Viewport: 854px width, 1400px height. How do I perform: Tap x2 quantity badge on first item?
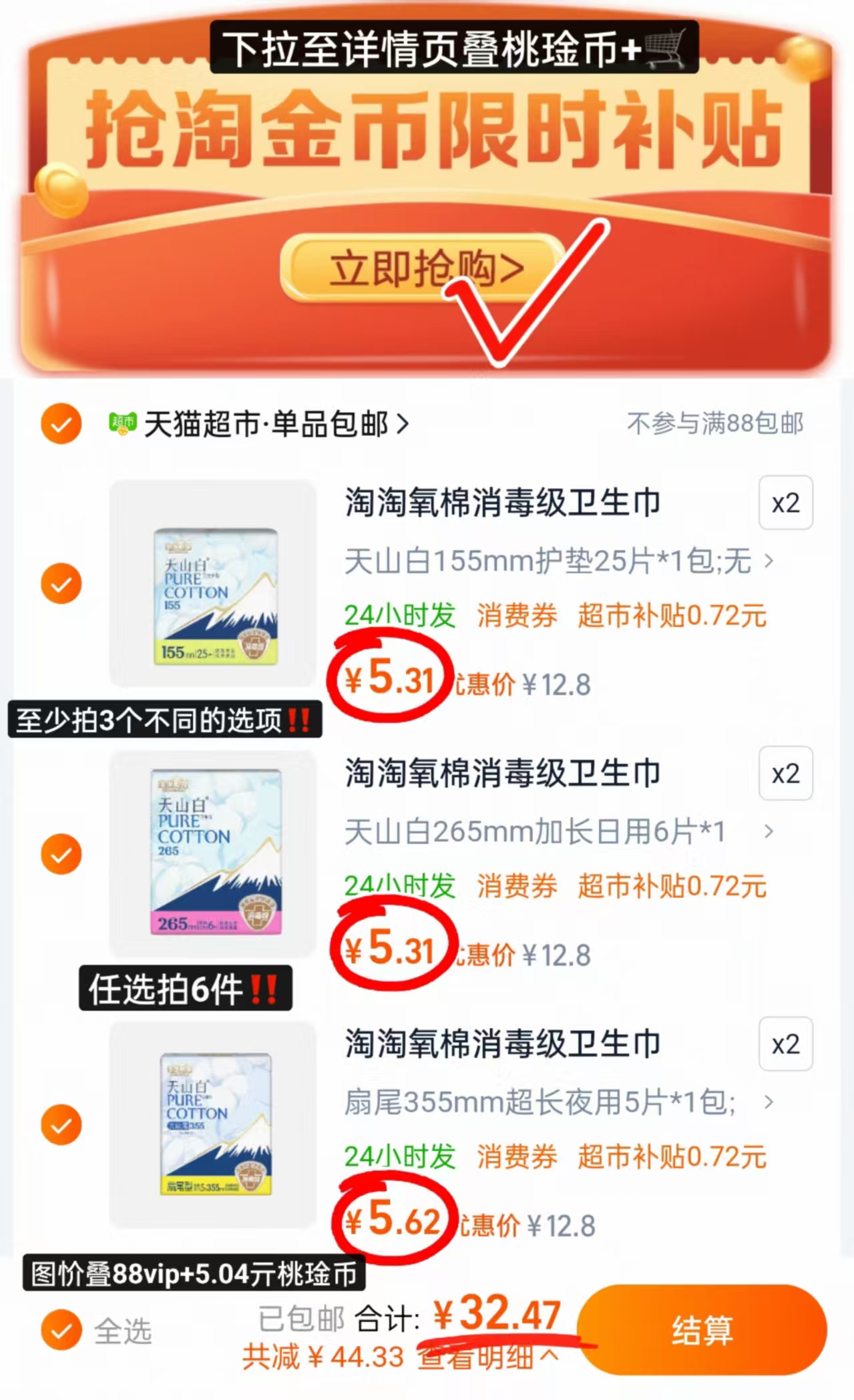tap(786, 504)
